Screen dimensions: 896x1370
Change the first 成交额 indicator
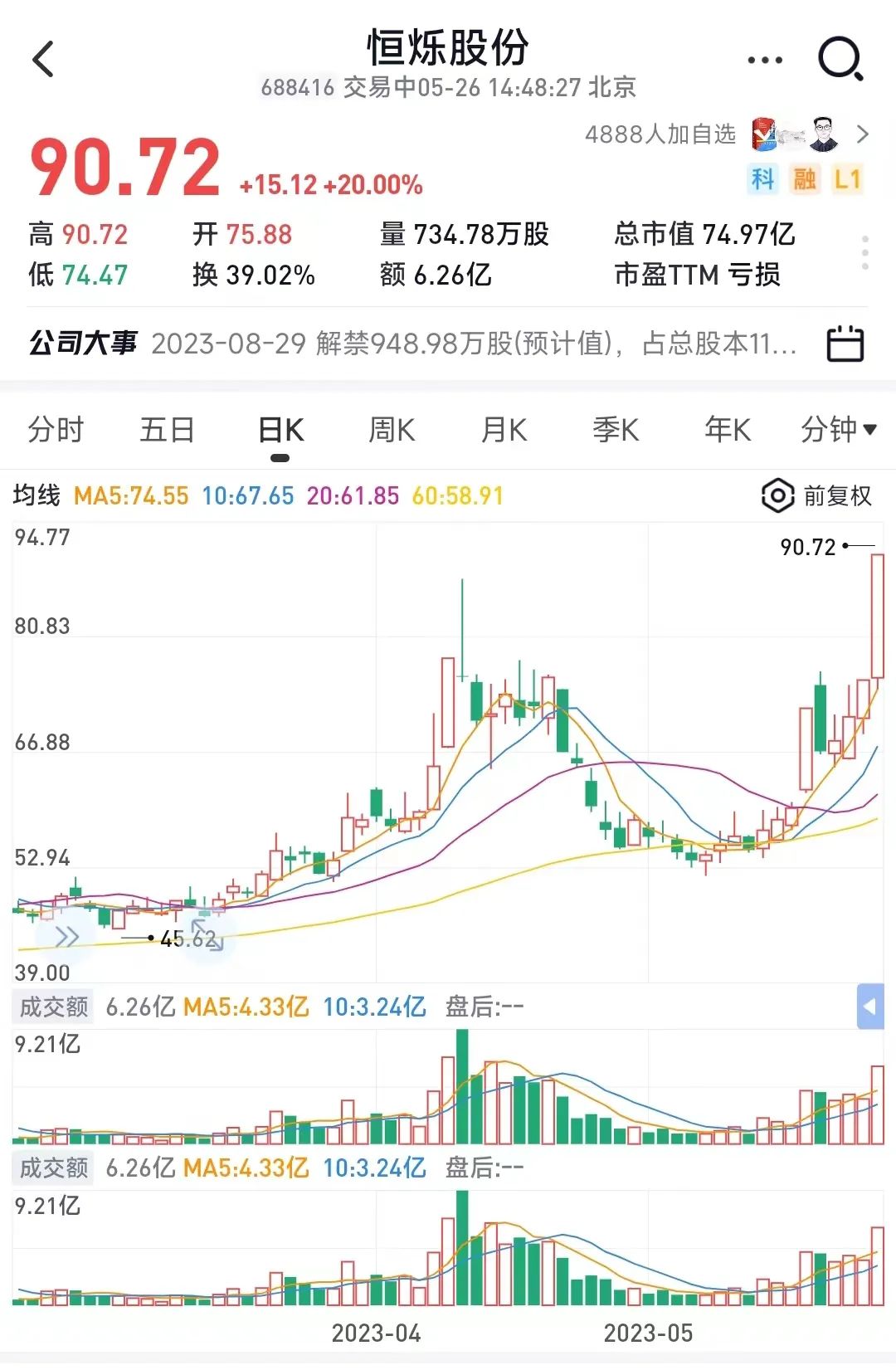click(x=54, y=1007)
